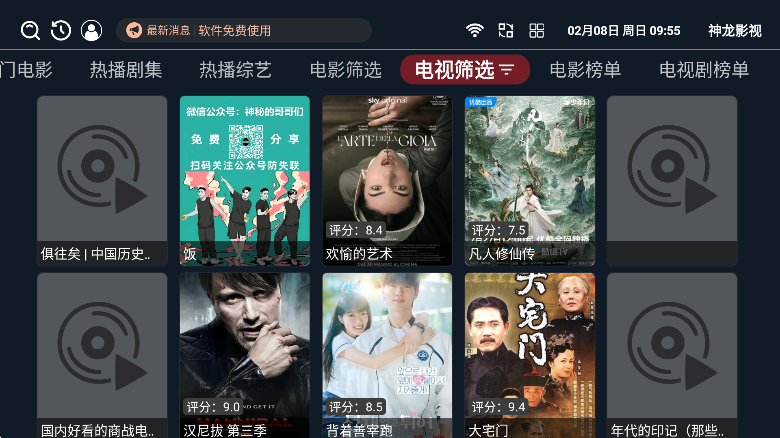Open the search icon
This screenshot has height=438, width=780.
point(31,30)
